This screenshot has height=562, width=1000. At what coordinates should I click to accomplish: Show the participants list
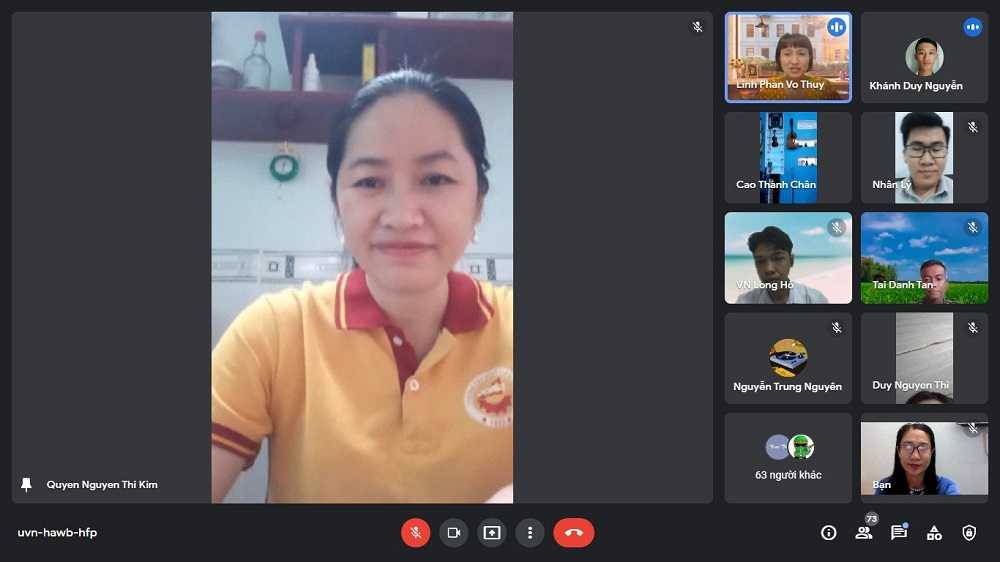[863, 532]
